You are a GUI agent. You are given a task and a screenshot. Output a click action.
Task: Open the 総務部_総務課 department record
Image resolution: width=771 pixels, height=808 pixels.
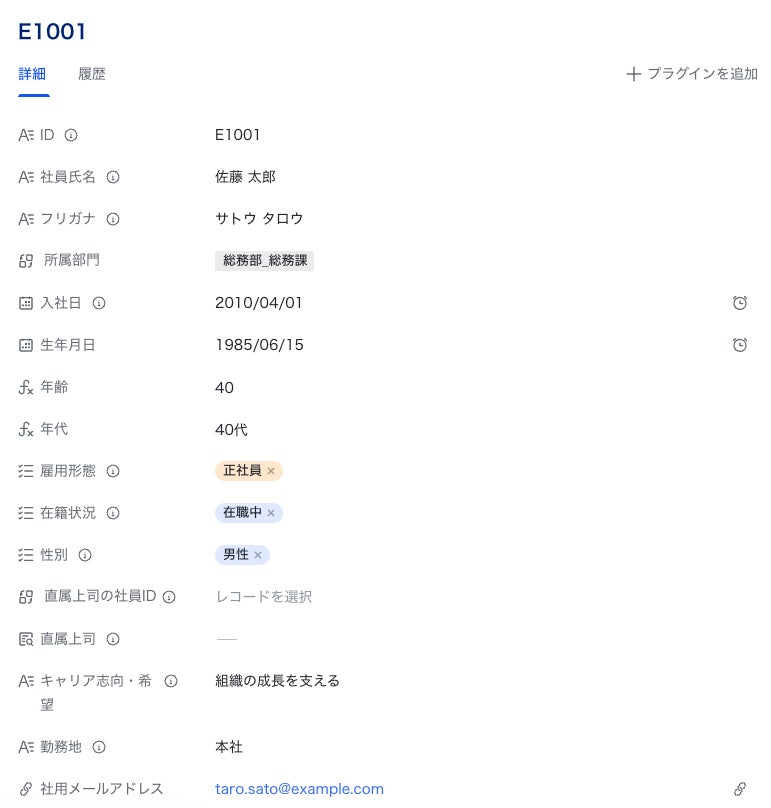click(x=264, y=261)
